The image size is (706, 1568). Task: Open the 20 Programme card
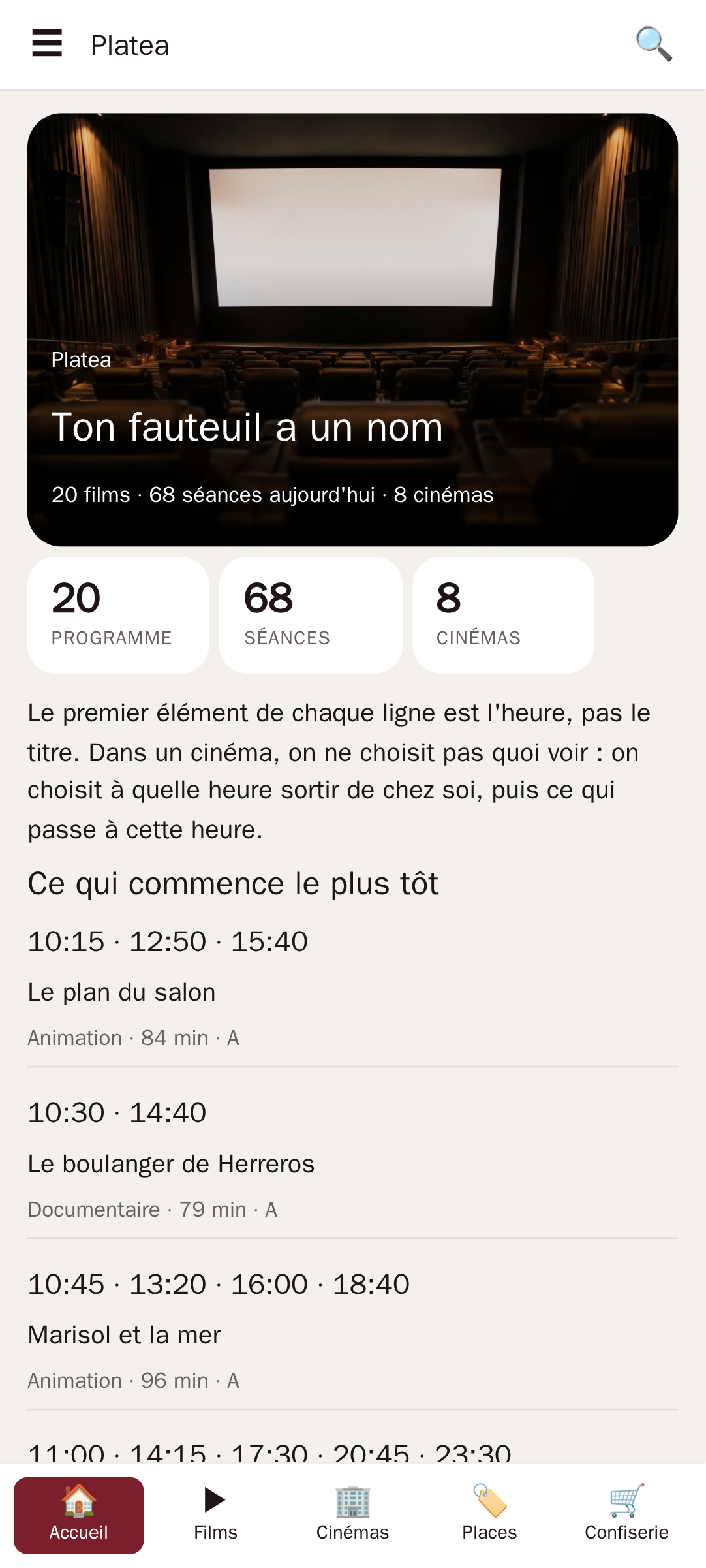click(x=118, y=615)
